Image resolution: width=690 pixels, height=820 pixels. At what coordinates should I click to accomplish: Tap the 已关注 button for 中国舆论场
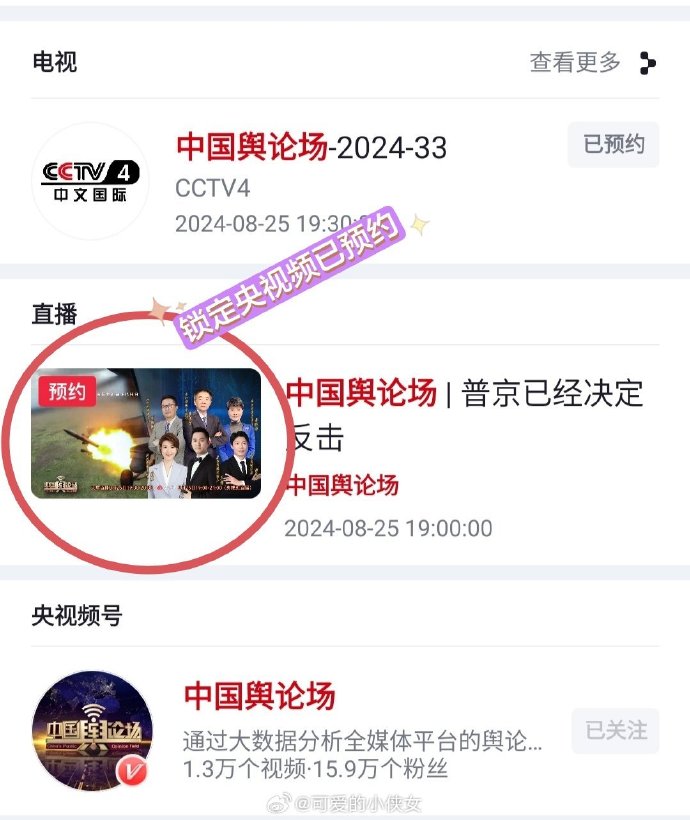pos(615,729)
